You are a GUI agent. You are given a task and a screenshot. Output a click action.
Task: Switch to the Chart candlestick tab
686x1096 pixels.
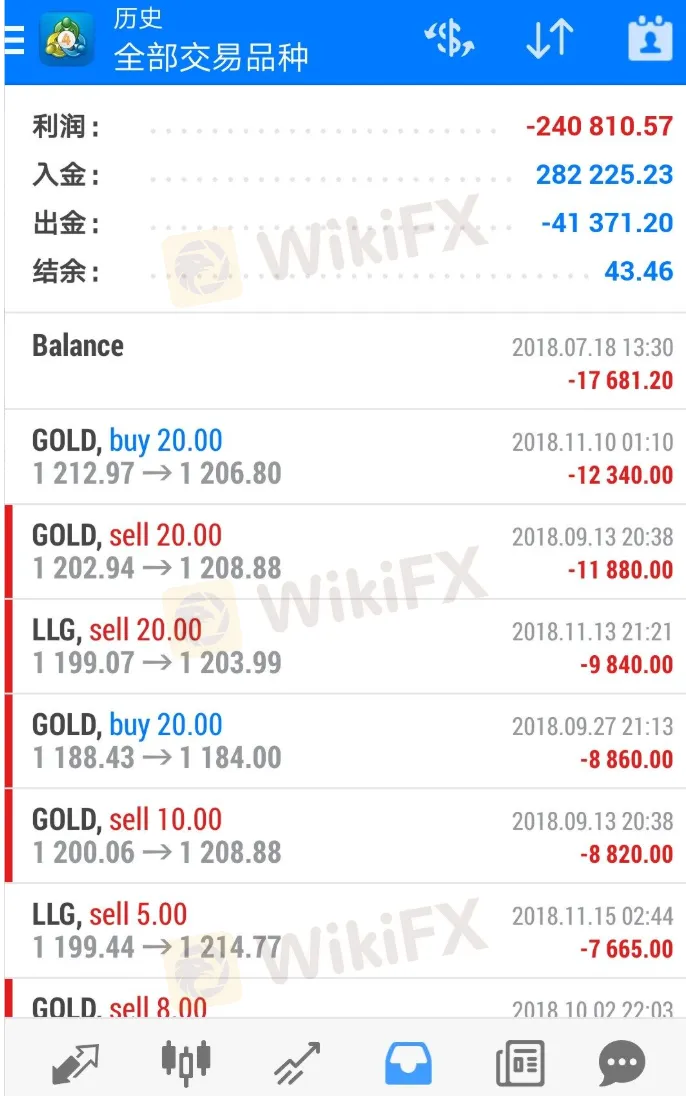click(x=187, y=1060)
